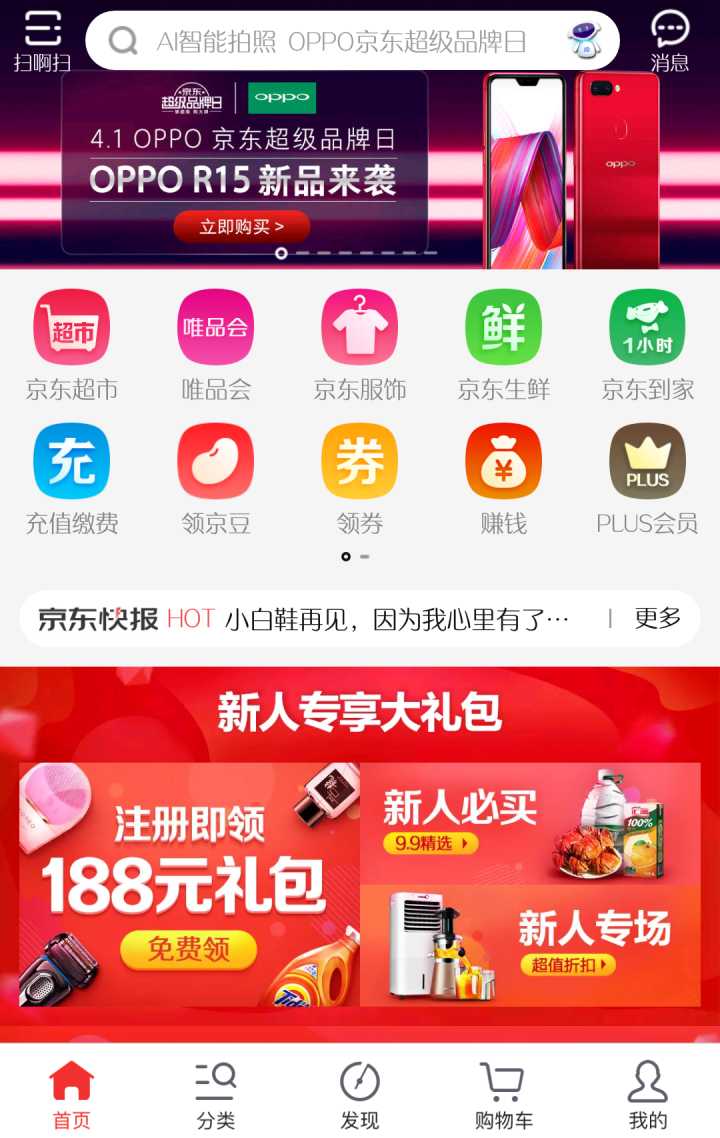
Task: Tap the search box at top
Action: coord(340,41)
